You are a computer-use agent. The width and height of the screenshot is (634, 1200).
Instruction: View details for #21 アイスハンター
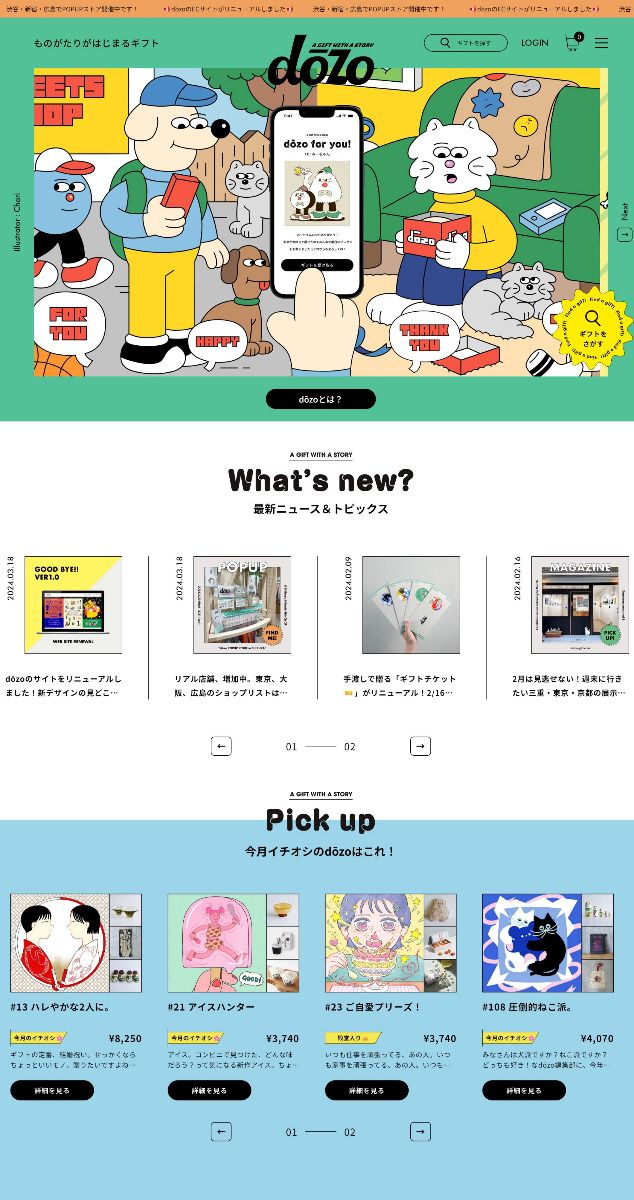point(209,1090)
